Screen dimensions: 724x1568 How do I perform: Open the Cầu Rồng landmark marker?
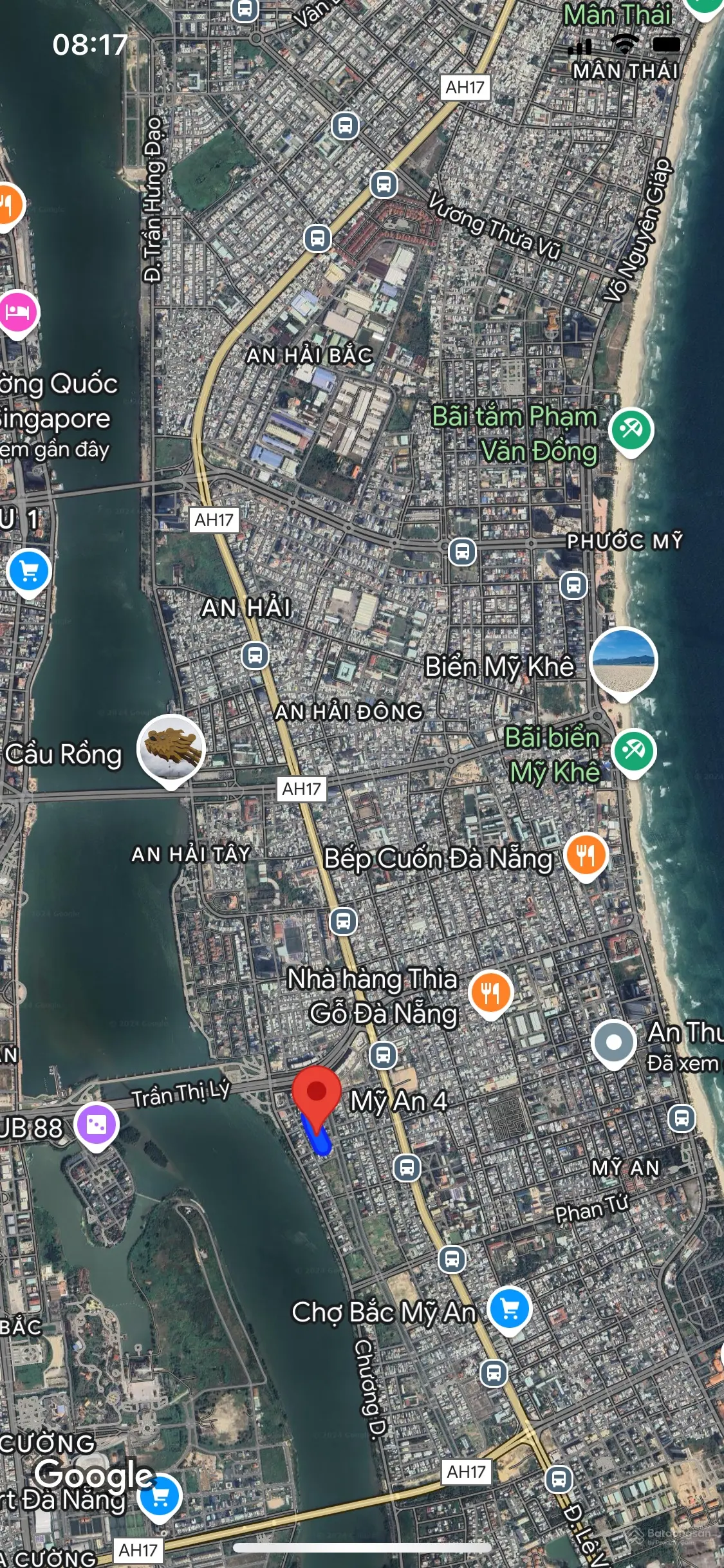click(x=171, y=747)
